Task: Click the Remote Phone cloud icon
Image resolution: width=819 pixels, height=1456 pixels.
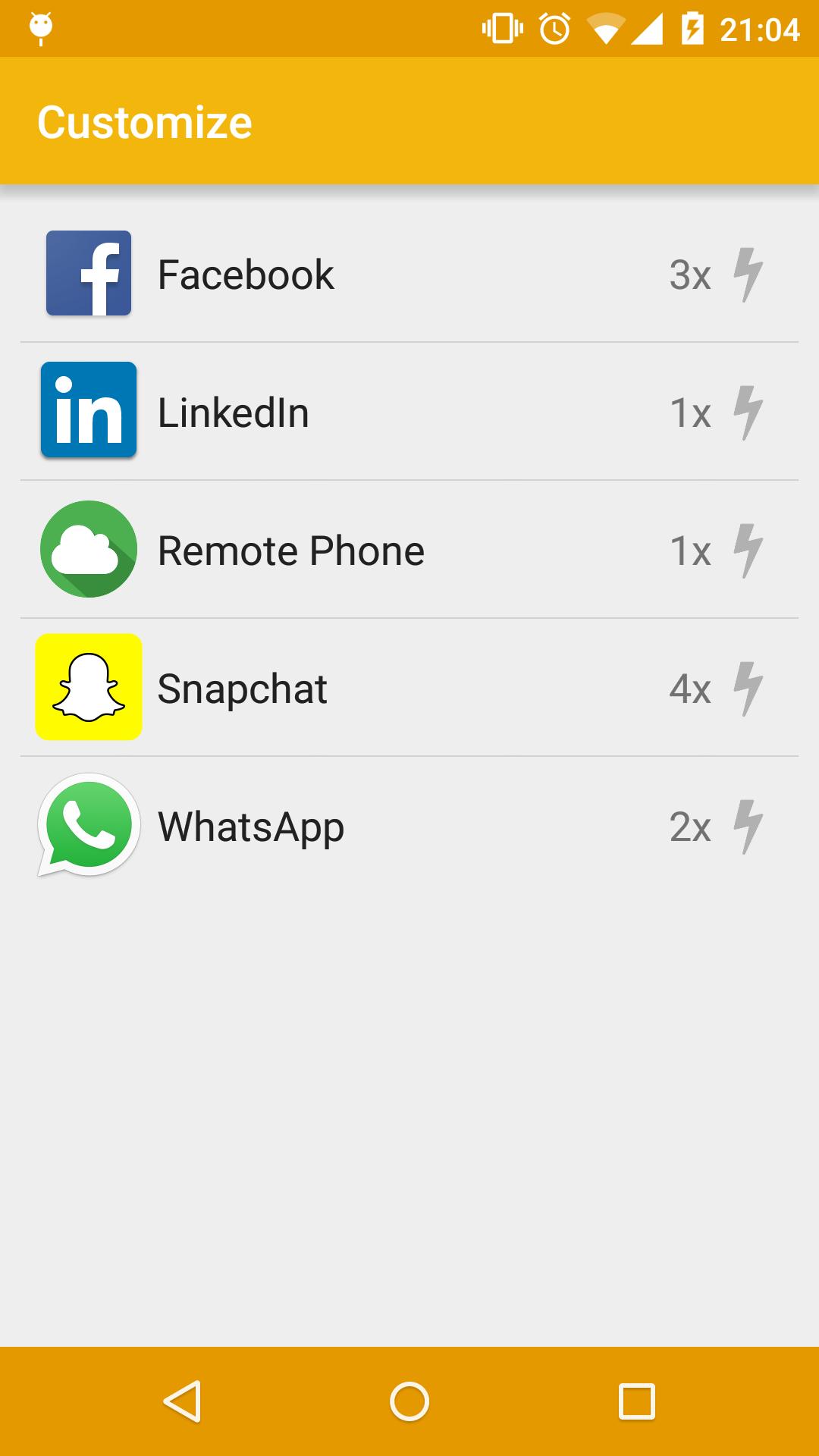Action: click(88, 549)
